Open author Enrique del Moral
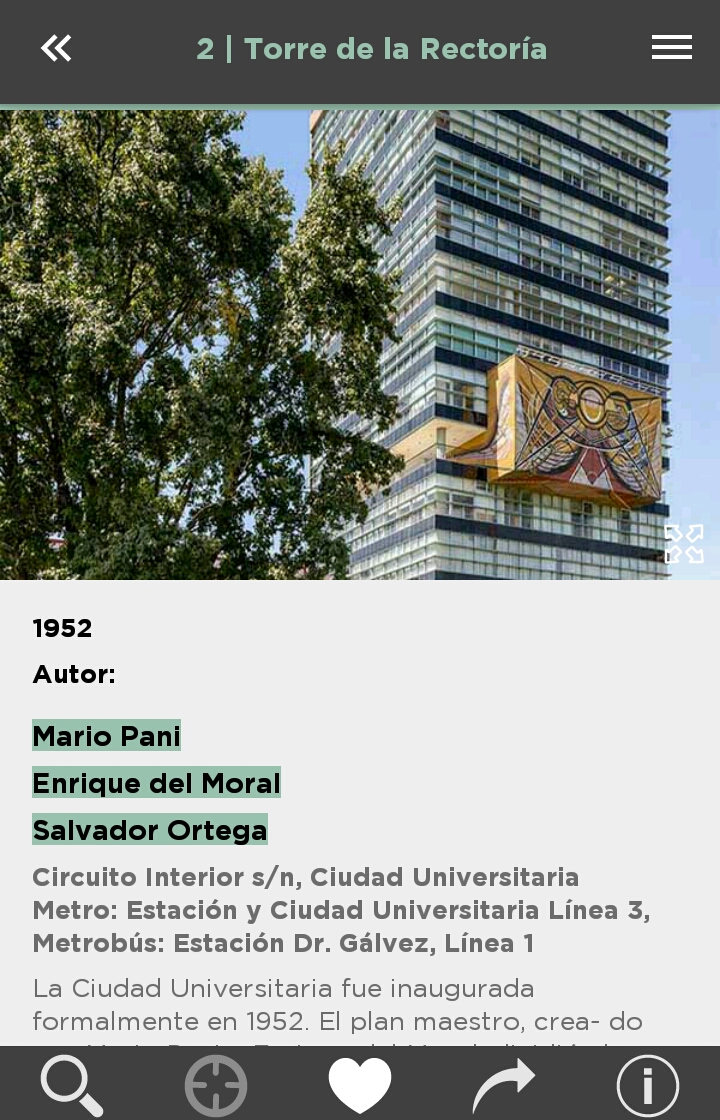Screen dimensions: 720x1120 (x=156, y=783)
